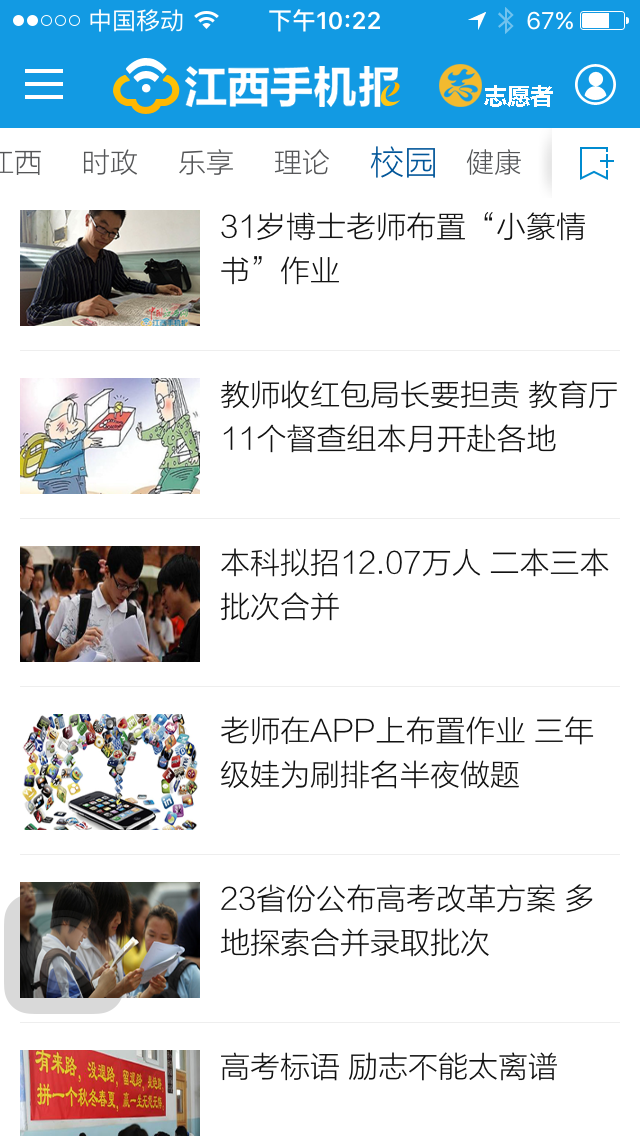View article 老师在APP上布置作业

coord(407,752)
